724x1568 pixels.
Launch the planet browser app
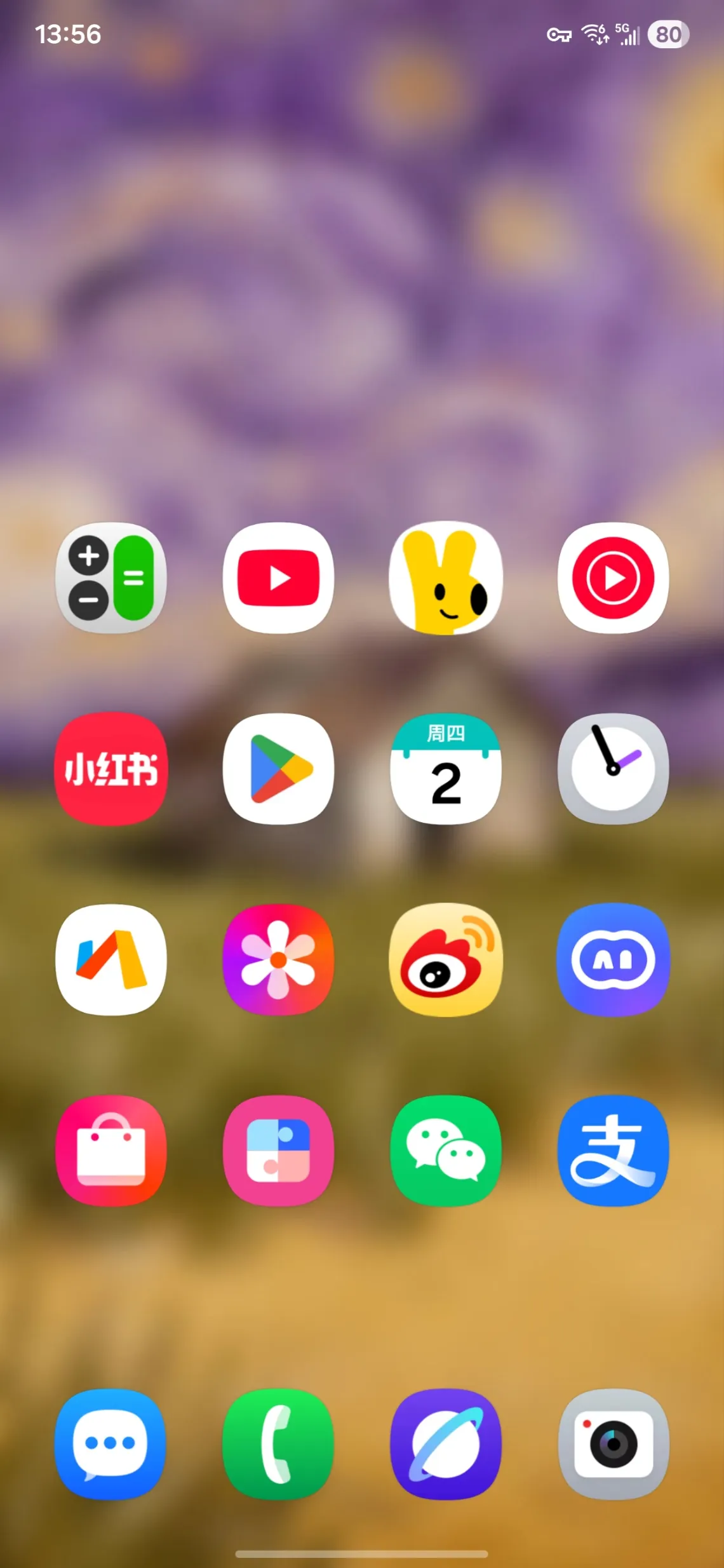click(446, 1443)
